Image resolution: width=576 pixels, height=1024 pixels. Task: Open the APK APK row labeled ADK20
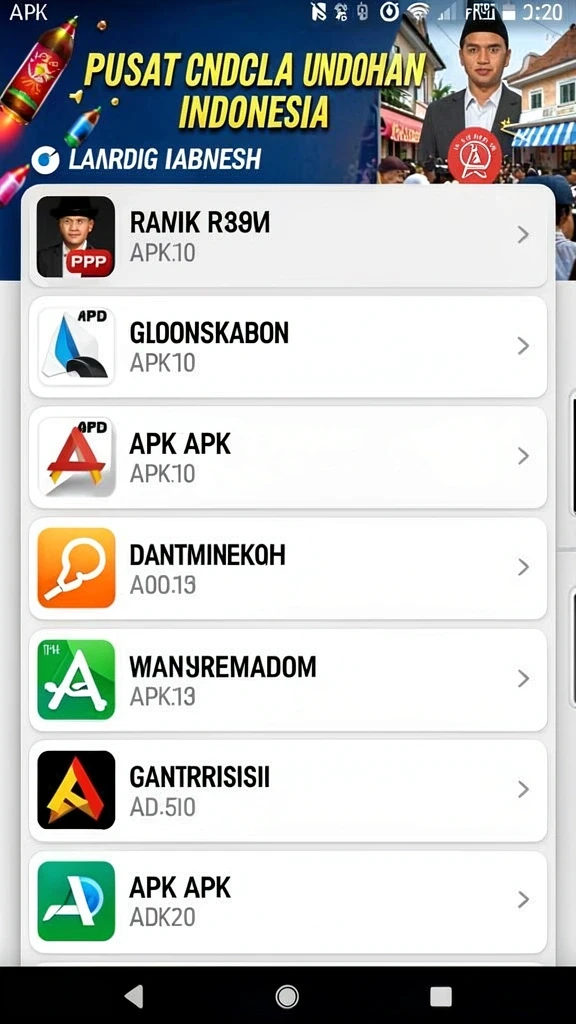[x=288, y=901]
